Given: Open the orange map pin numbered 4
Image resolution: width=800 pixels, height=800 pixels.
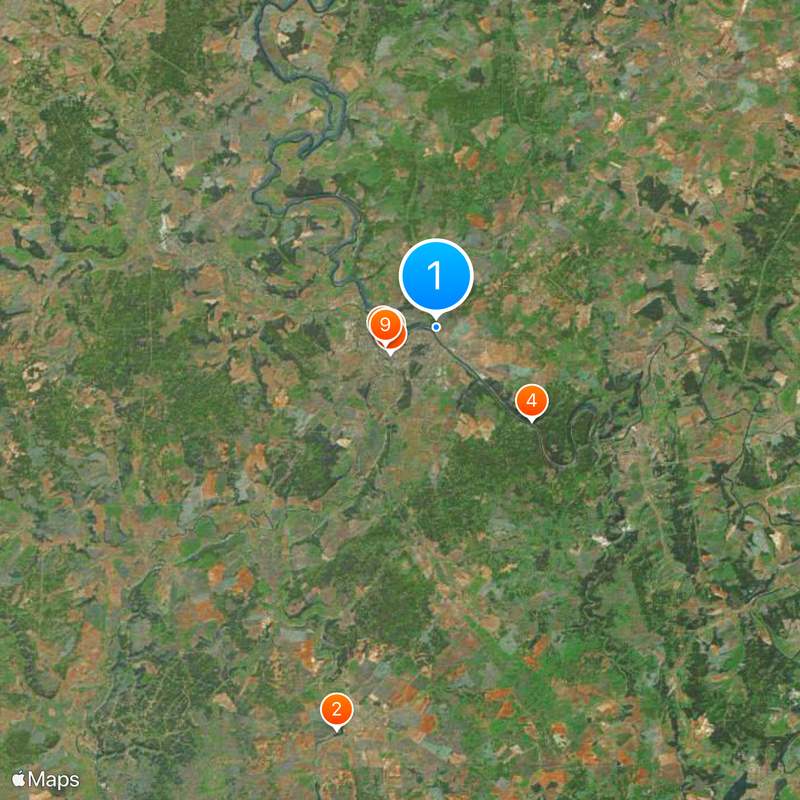Looking at the screenshot, I should [532, 401].
